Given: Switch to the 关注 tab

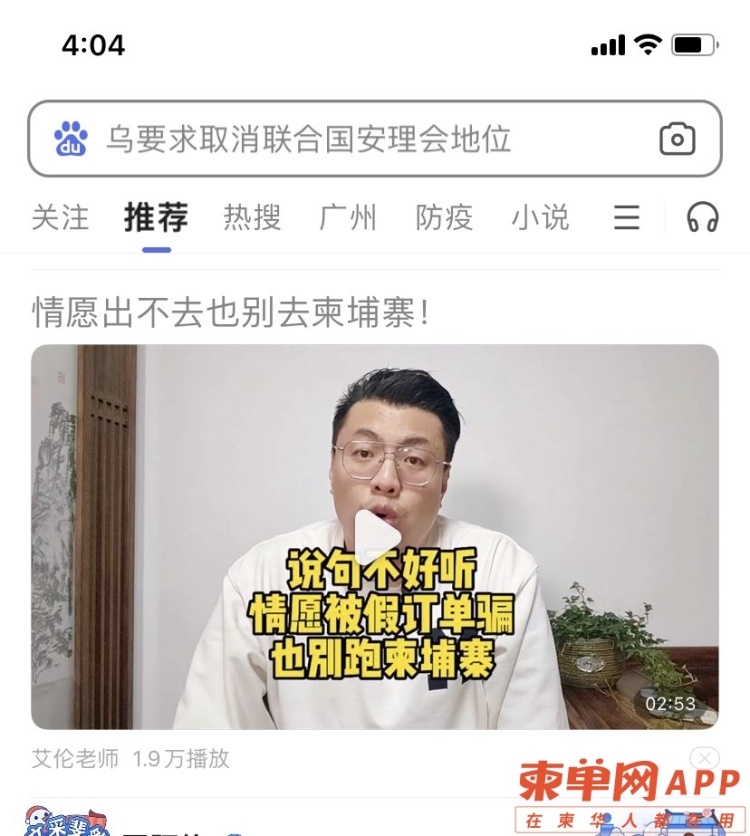Looking at the screenshot, I should click(60, 217).
